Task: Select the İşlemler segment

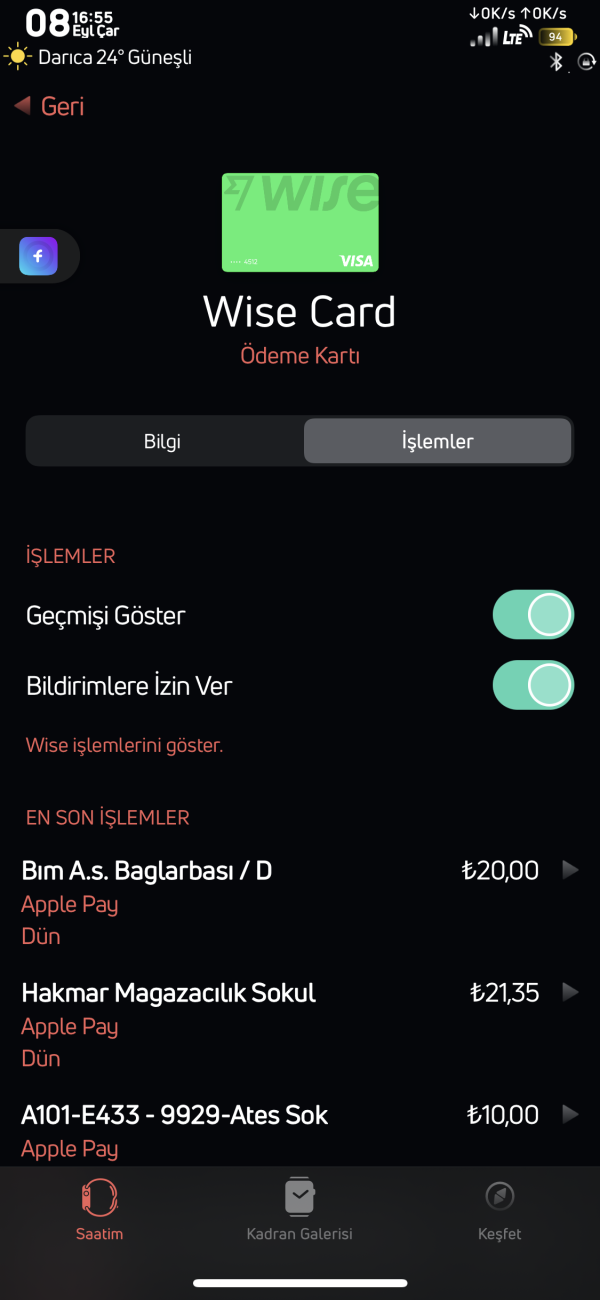Action: [437, 441]
